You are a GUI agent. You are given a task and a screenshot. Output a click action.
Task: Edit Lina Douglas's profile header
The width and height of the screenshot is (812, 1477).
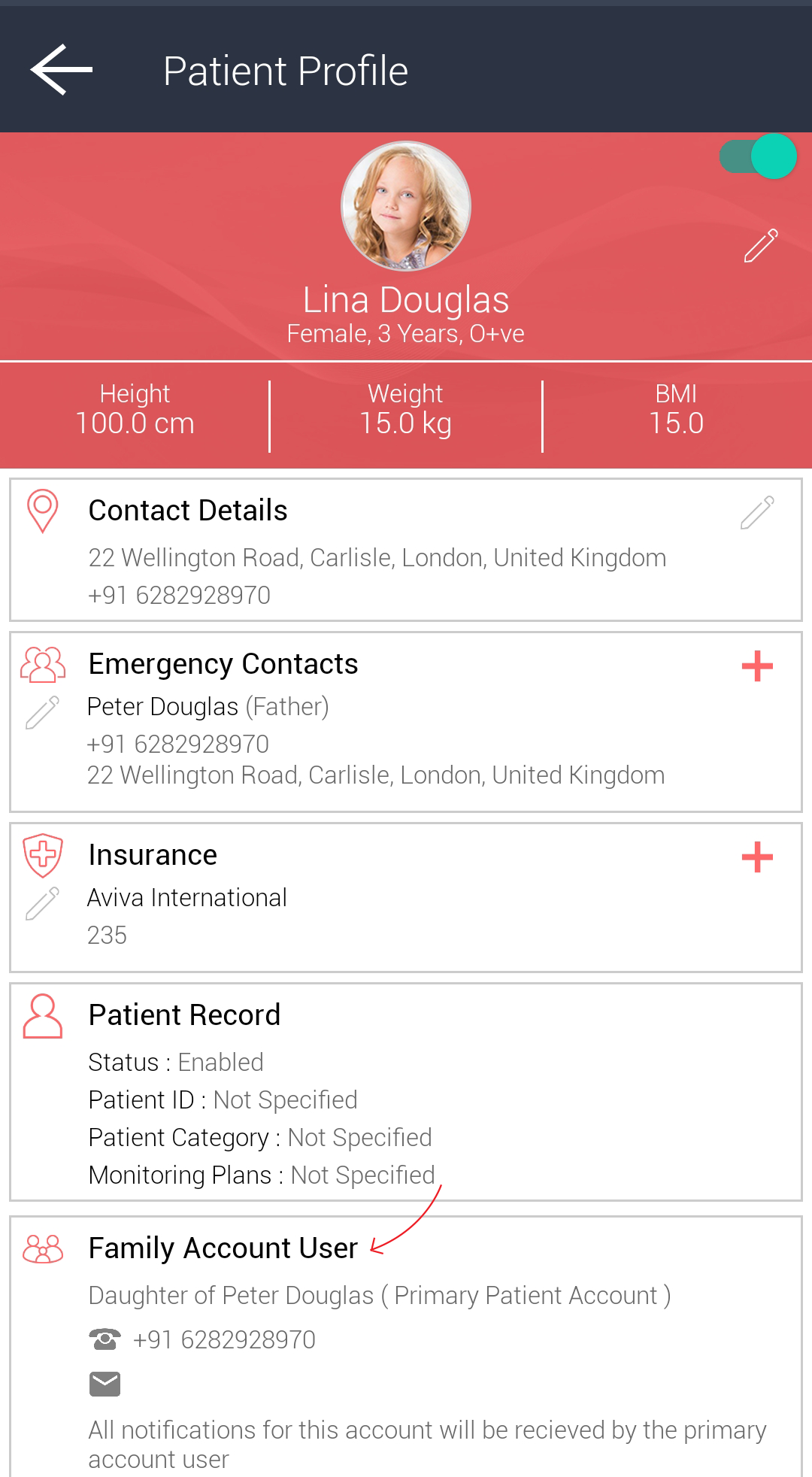pos(760,246)
